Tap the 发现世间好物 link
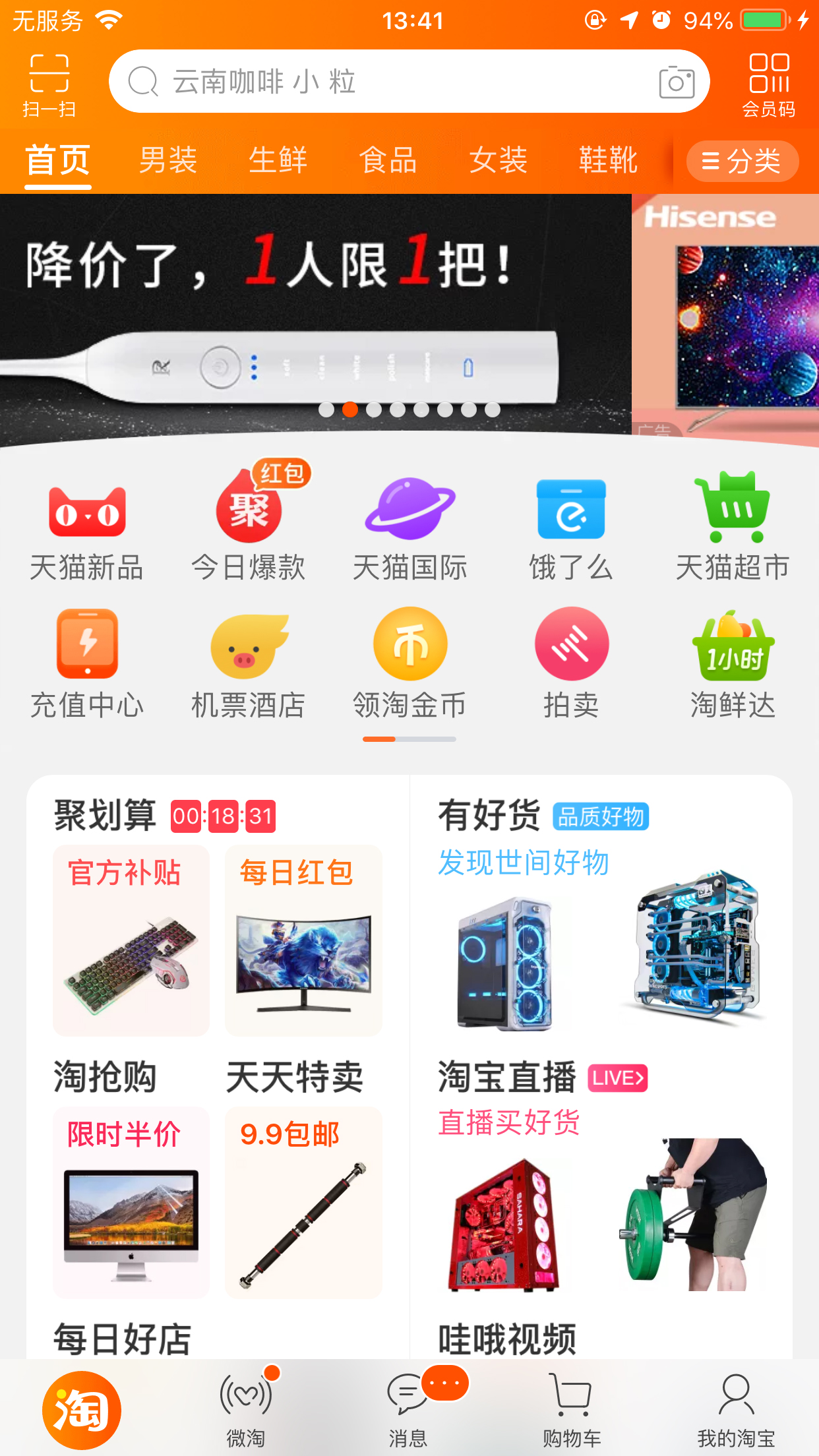This screenshot has height=1456, width=819. tap(524, 861)
